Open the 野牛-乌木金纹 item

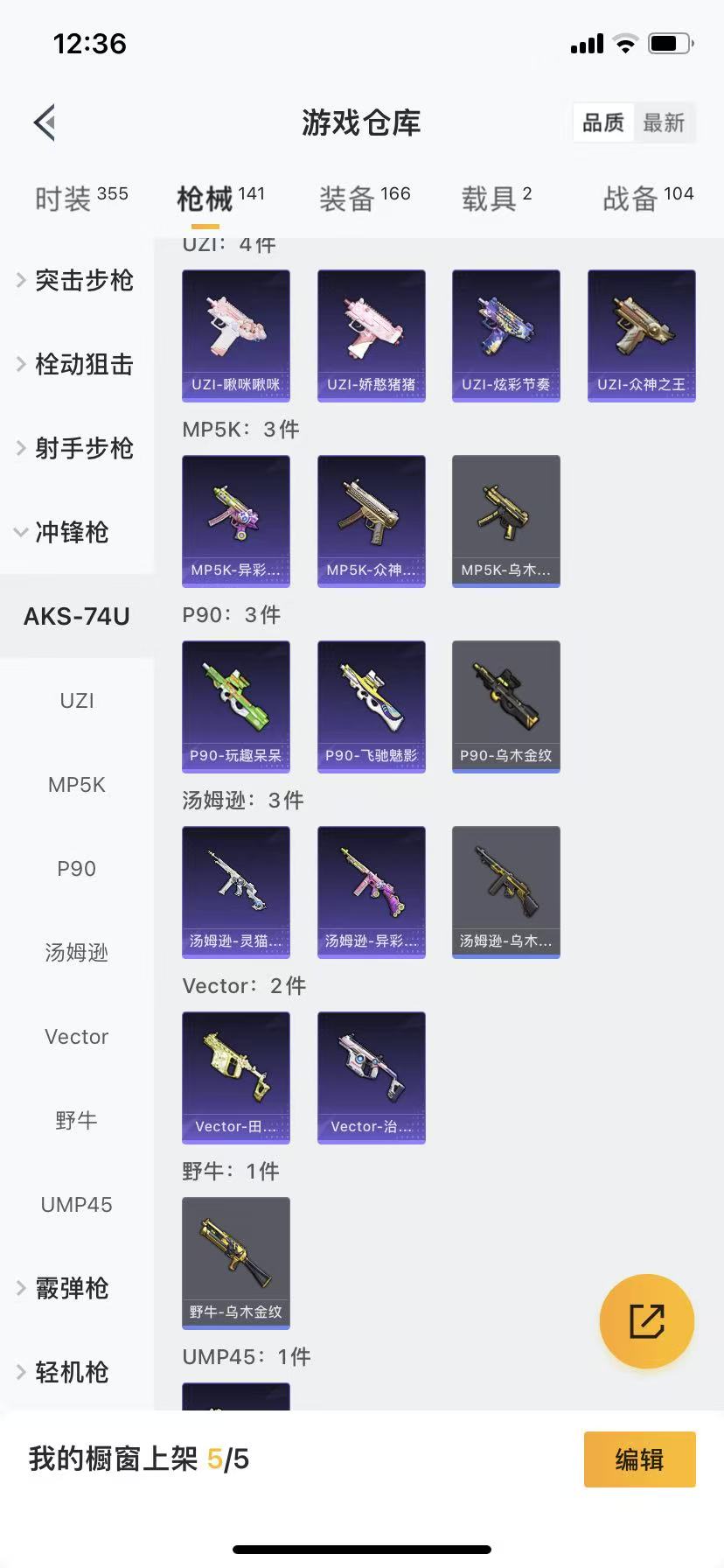click(x=236, y=1263)
